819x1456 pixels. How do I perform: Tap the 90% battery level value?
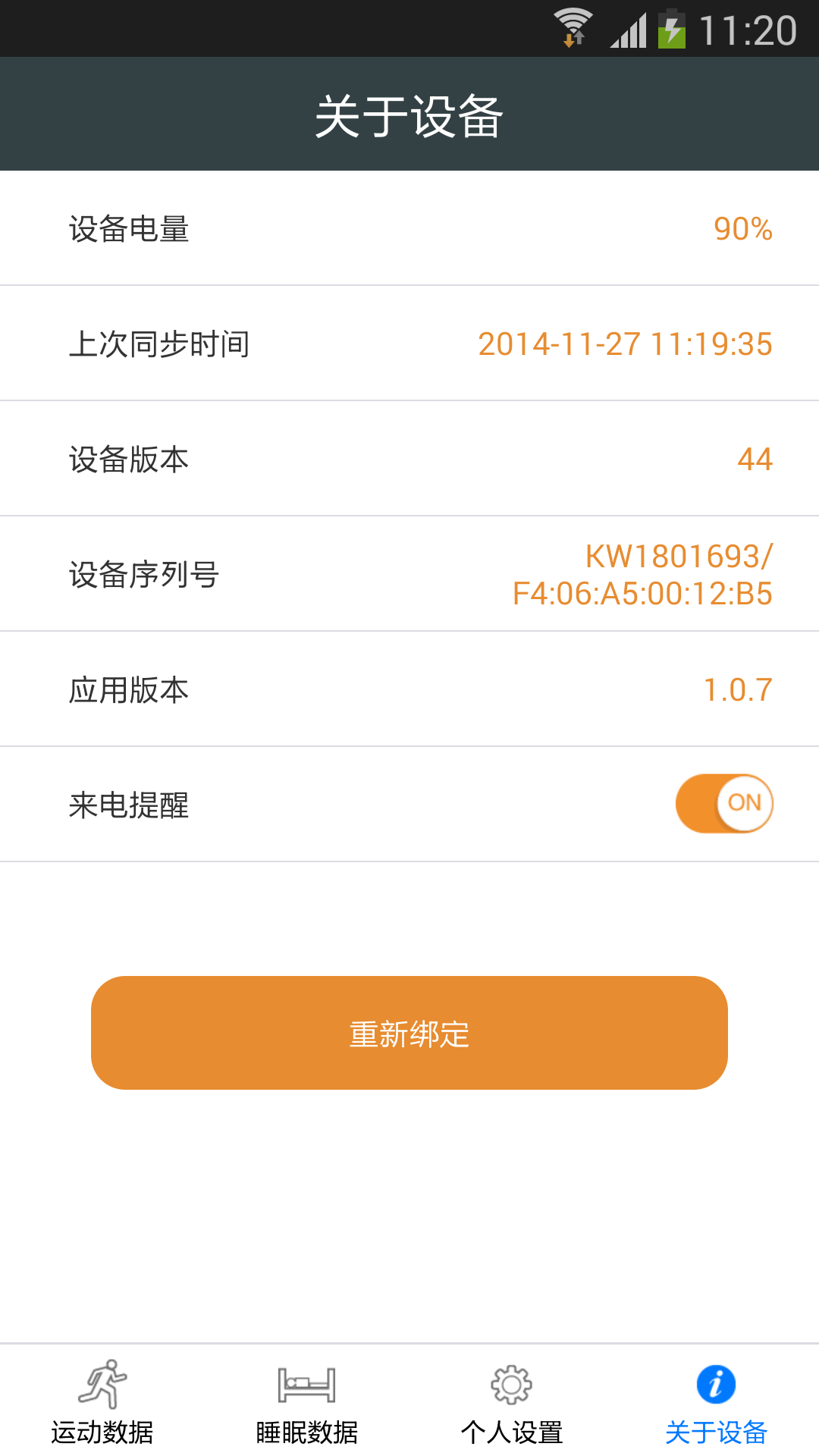pyautogui.click(x=742, y=228)
